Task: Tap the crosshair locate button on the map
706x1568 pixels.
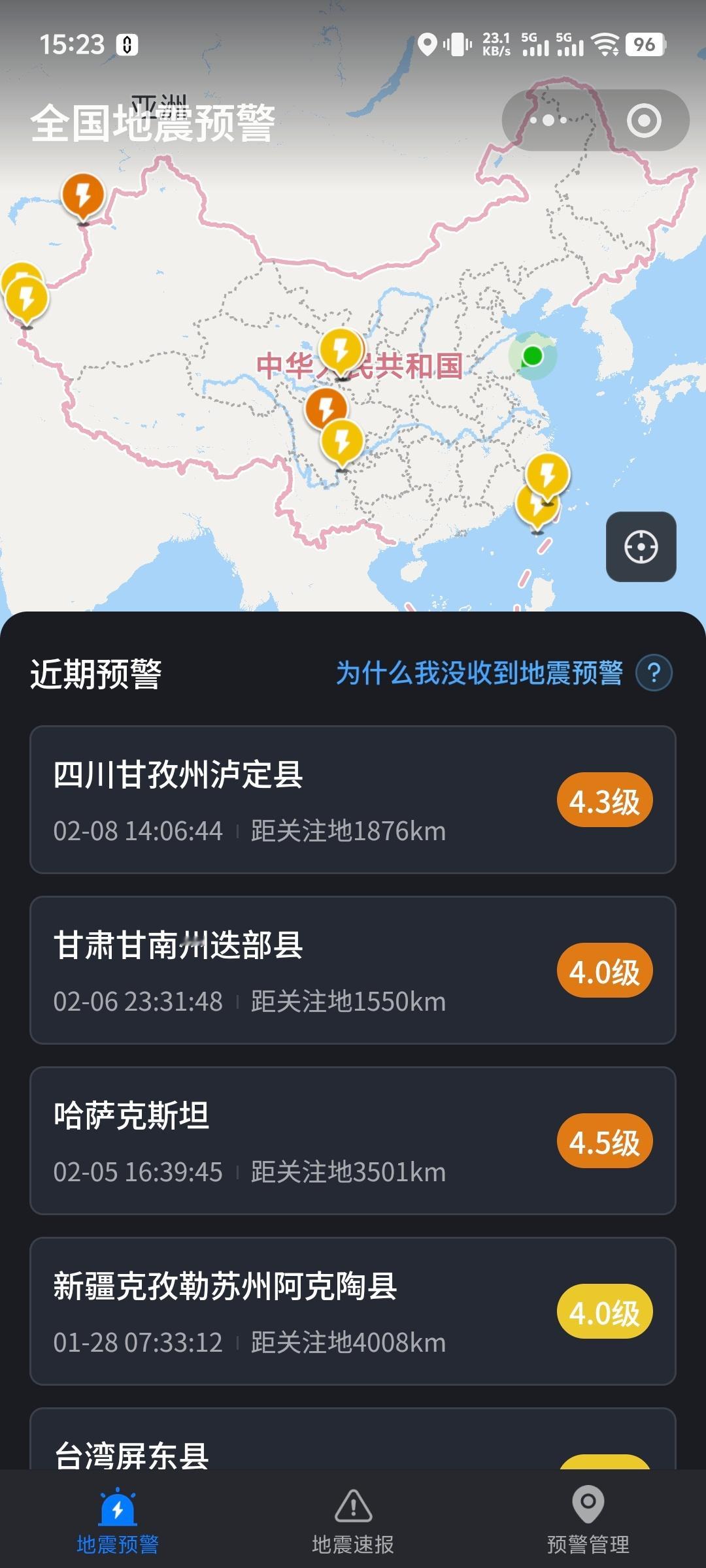Action: 640,547
